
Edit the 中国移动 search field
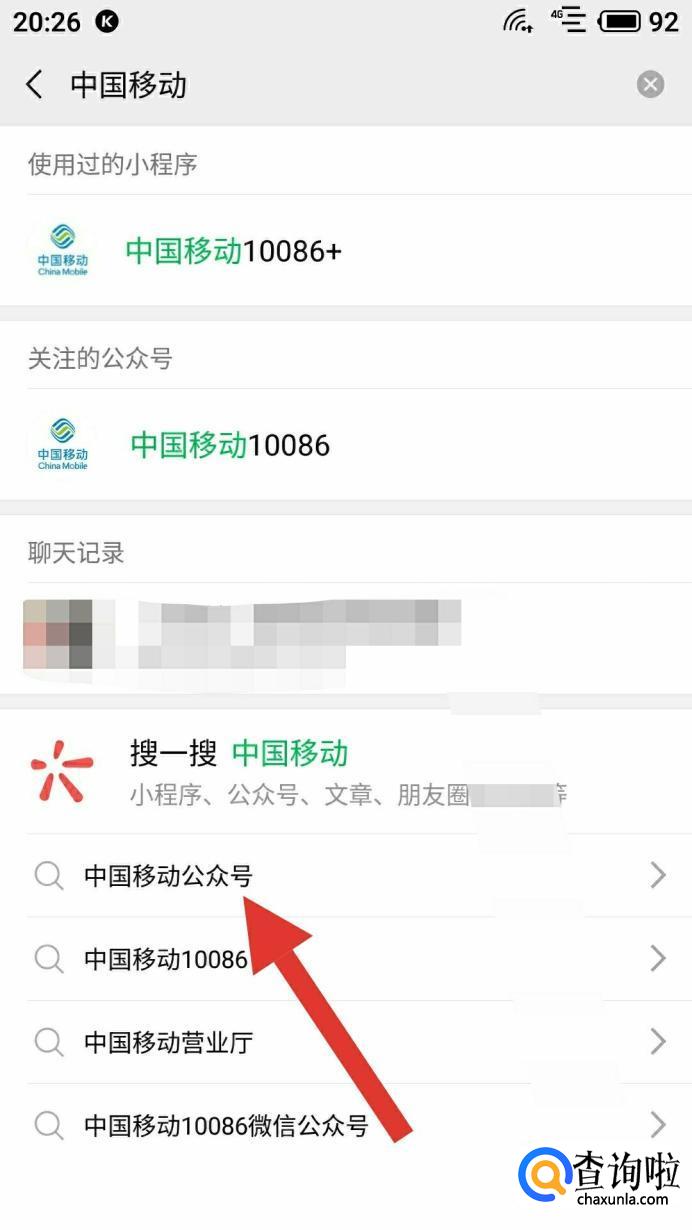[340, 85]
